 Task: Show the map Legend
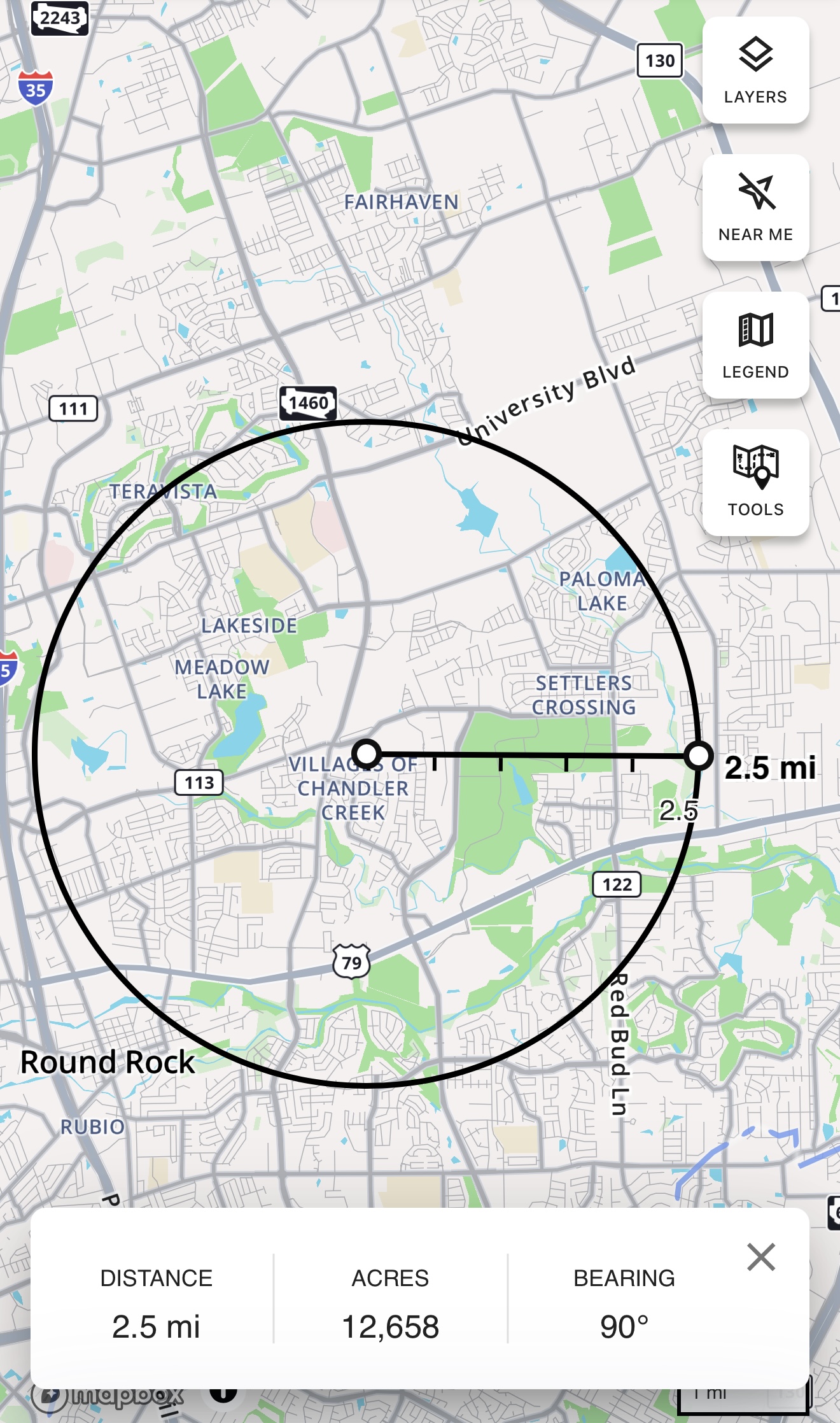pos(755,345)
